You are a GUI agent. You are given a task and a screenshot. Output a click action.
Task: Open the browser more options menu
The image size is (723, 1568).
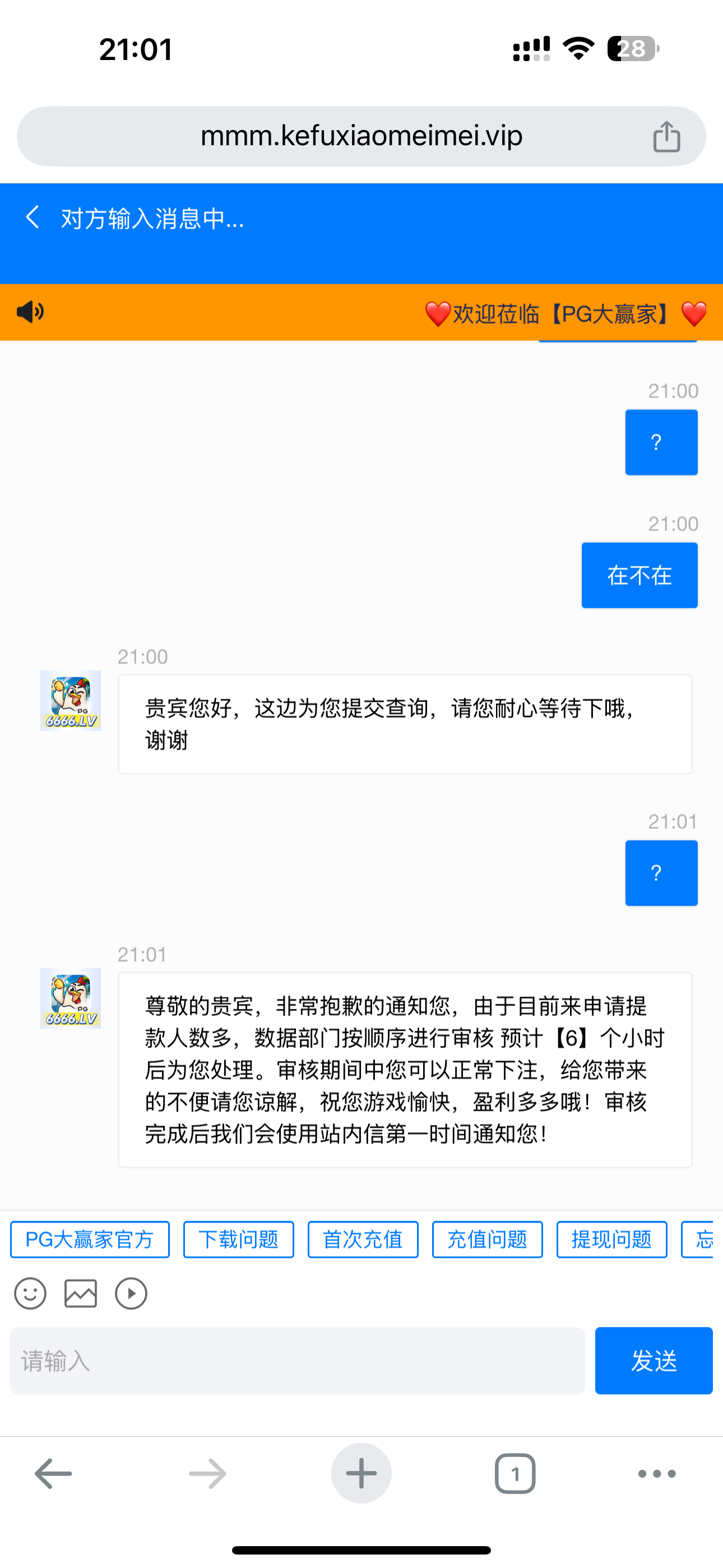[655, 1473]
